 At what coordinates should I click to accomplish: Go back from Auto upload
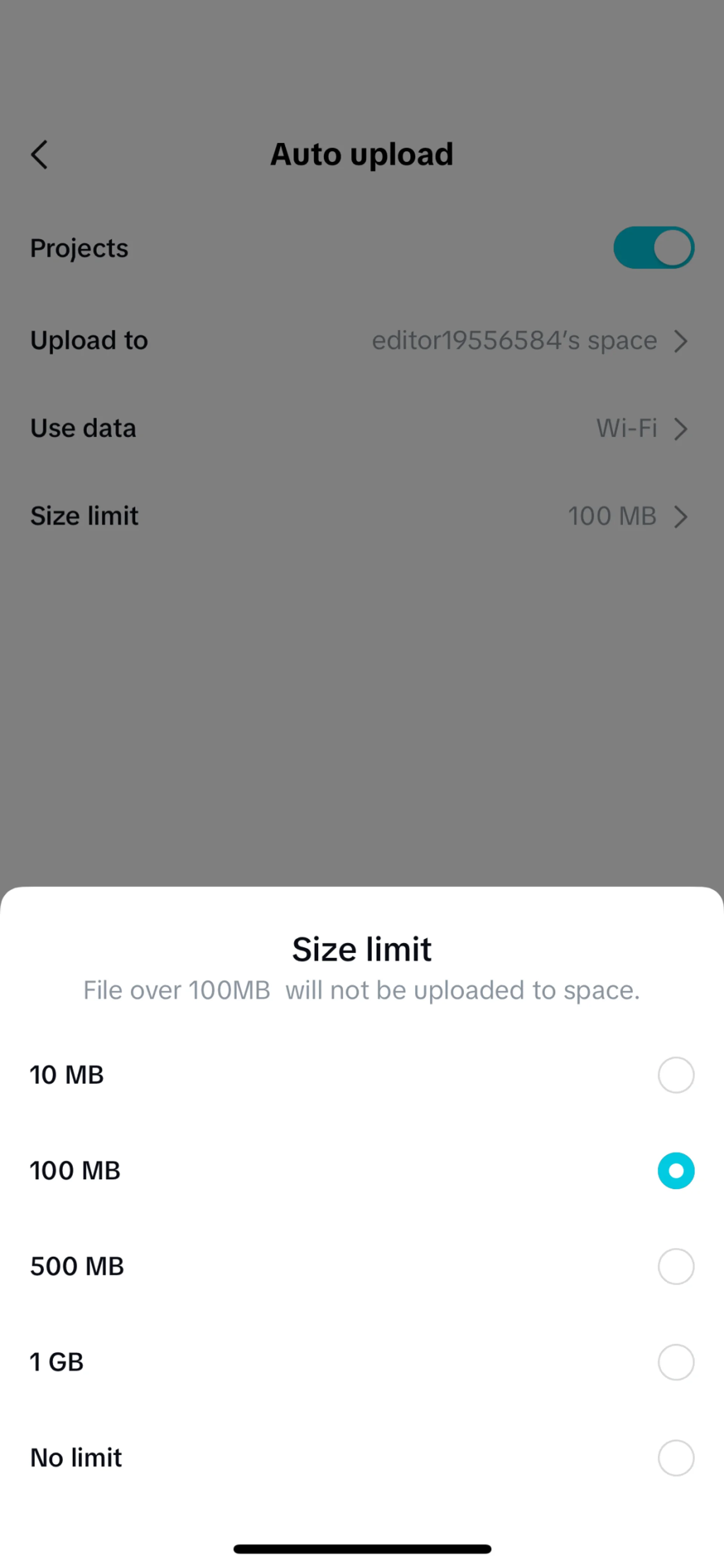click(x=40, y=155)
